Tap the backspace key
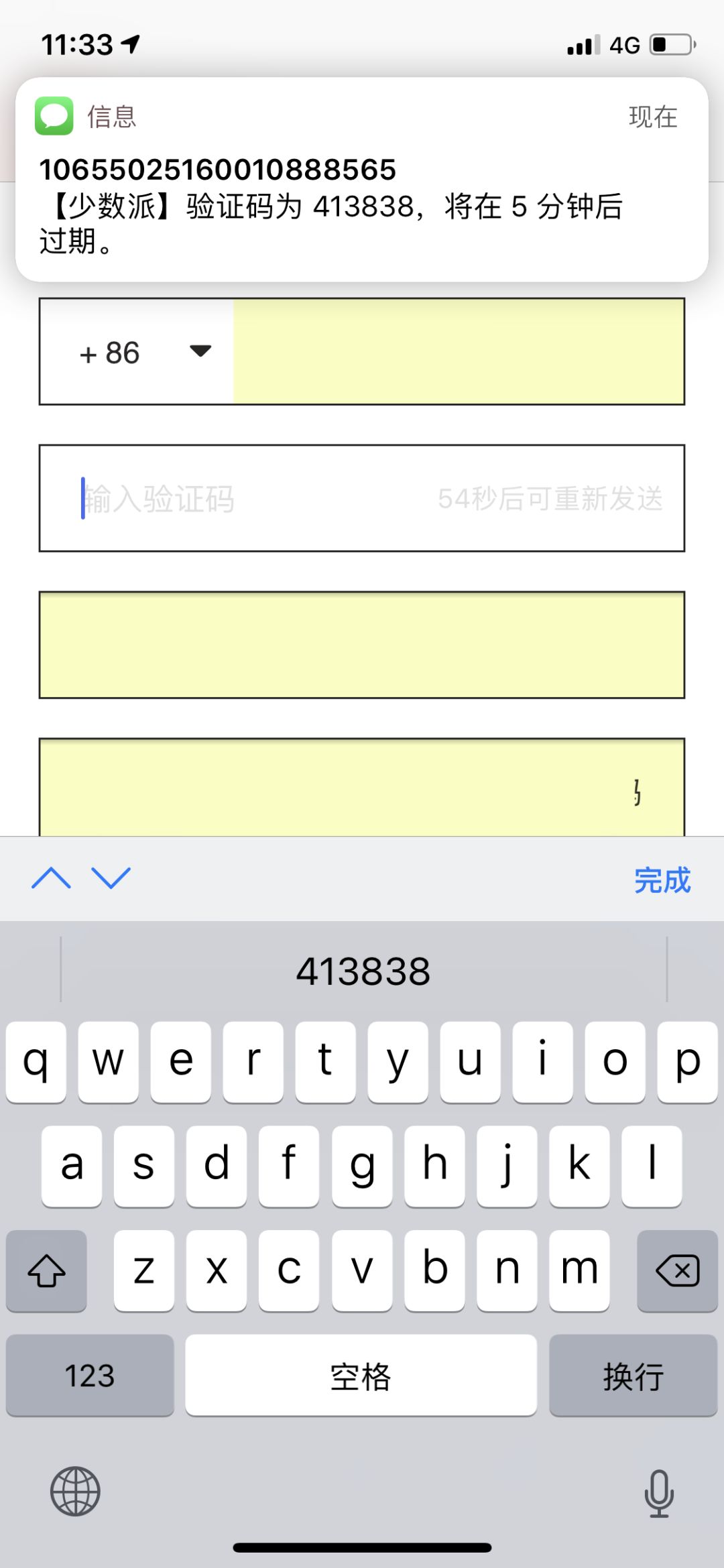 pos(677,1270)
